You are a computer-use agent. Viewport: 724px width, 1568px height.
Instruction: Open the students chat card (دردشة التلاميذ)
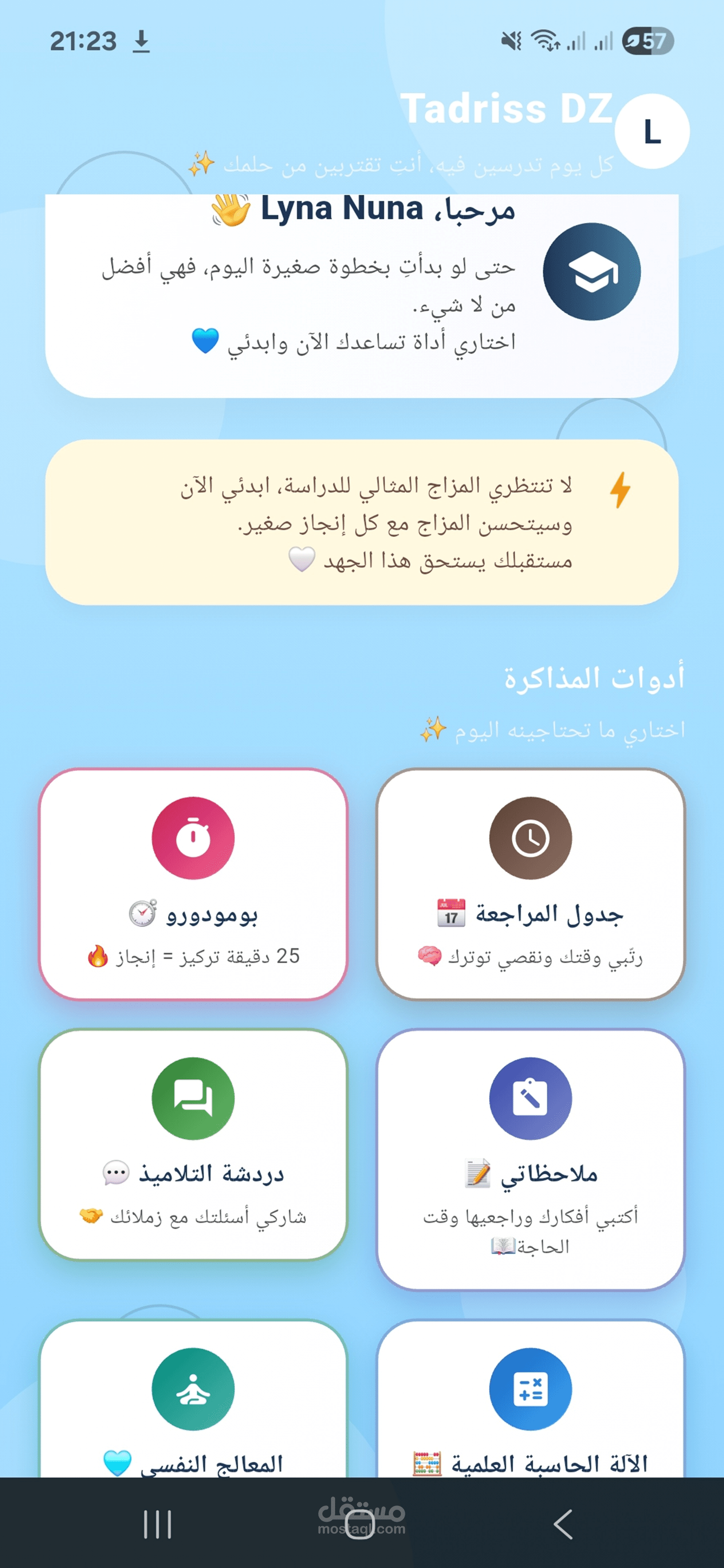[x=193, y=1144]
